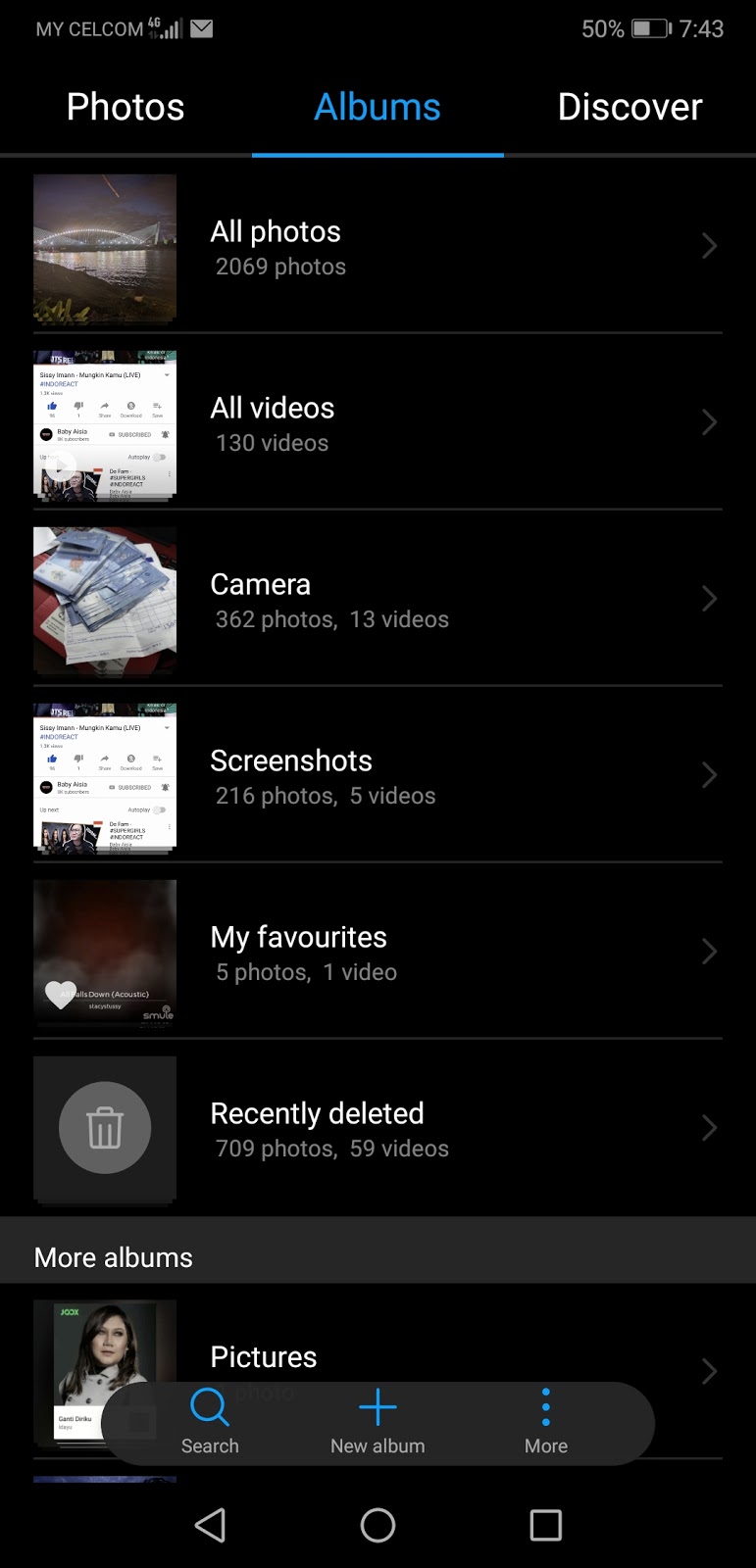Open the Recently deleted album
Screen dimensions: 756x1568
pyautogui.click(x=378, y=1128)
